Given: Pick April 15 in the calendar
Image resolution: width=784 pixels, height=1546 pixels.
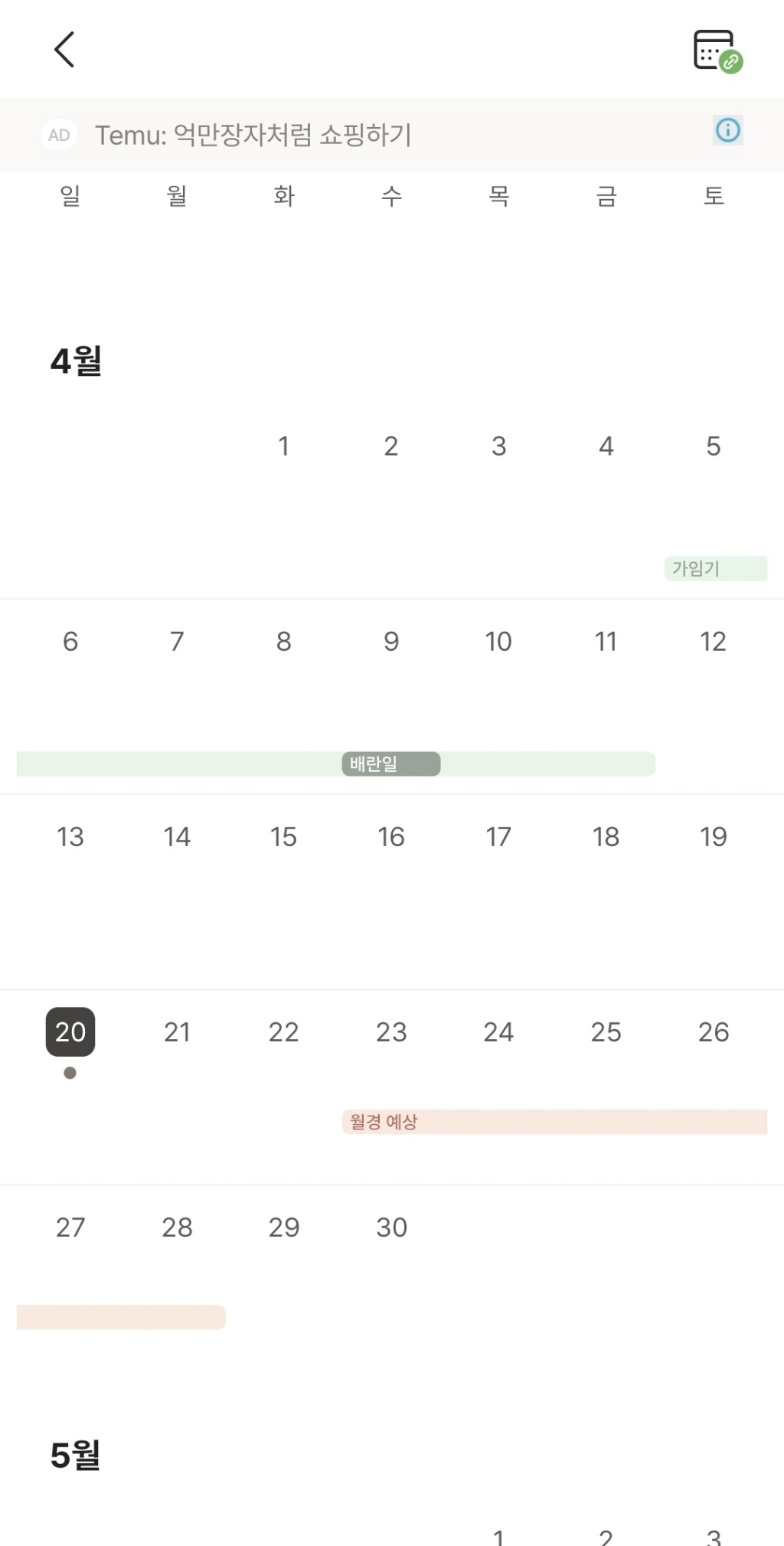Looking at the screenshot, I should pos(283,837).
